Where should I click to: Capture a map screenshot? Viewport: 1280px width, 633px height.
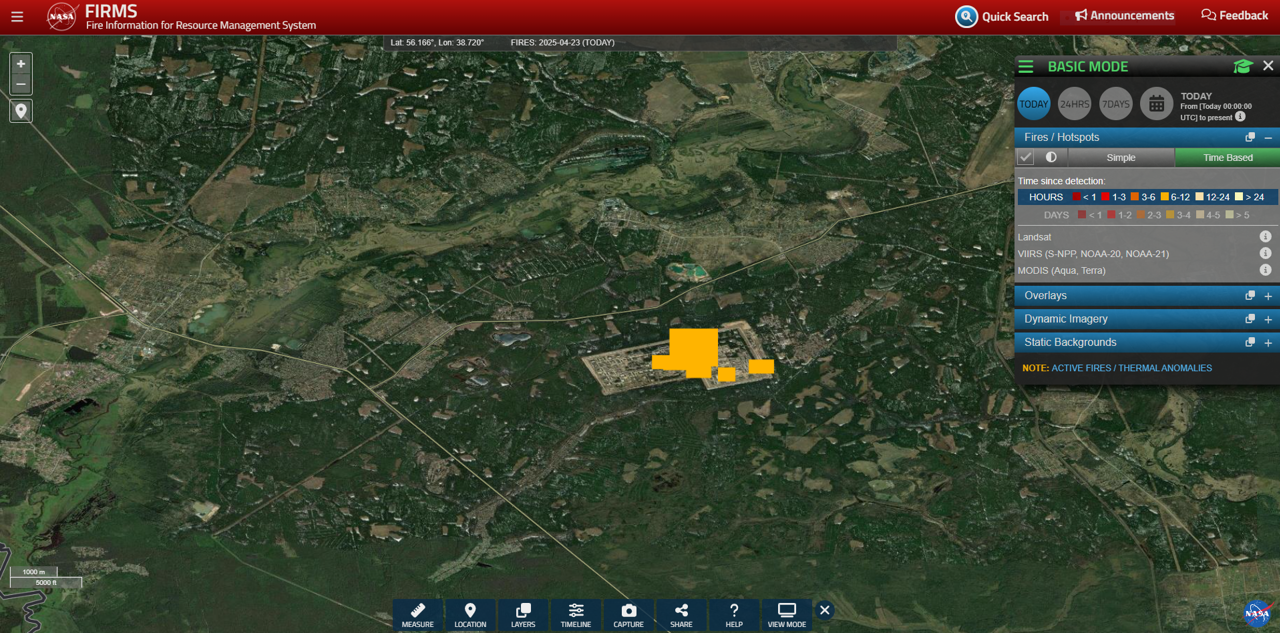coord(628,615)
